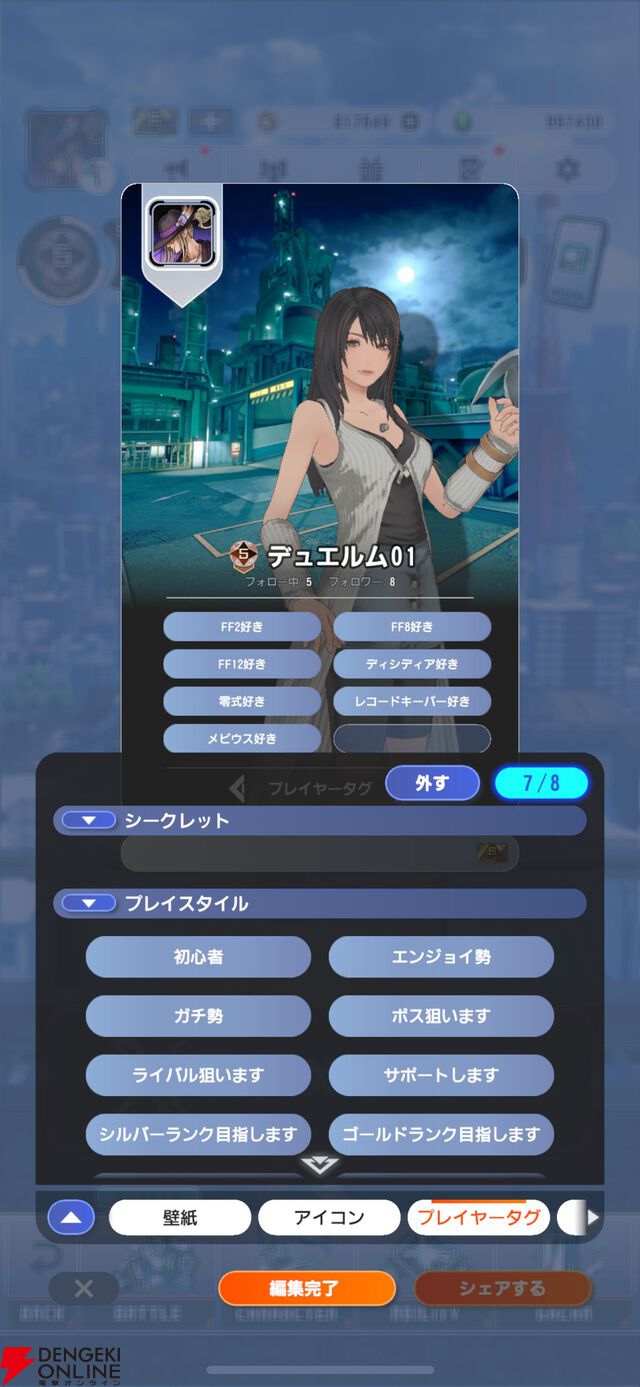Screen dimensions: 640x1387
Task: Select the エンジョイ勢 player tag
Action: point(441,957)
